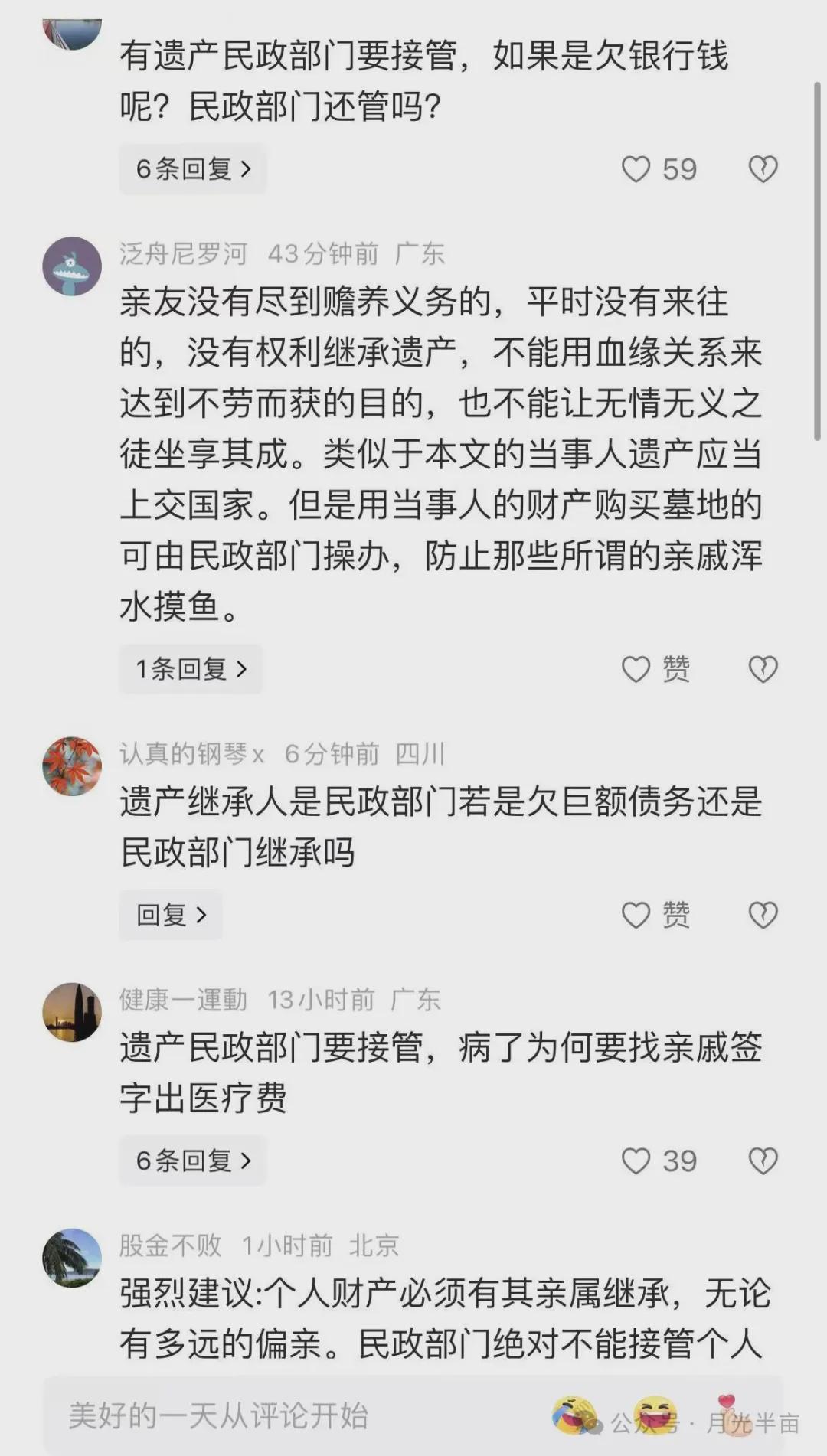Like 健康一運動's comment with 39 likes
Viewport: 827px width, 1456px height.
pos(636,1161)
